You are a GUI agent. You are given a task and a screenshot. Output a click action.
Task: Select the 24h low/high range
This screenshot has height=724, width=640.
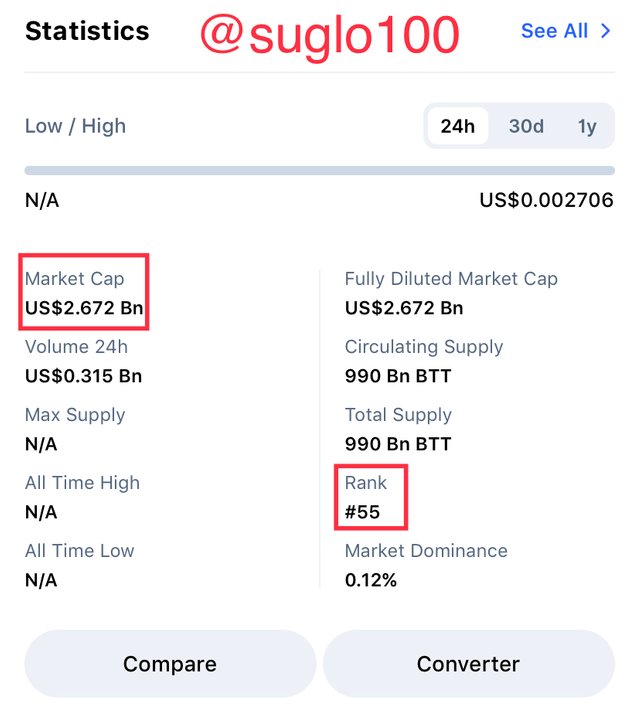click(x=457, y=126)
